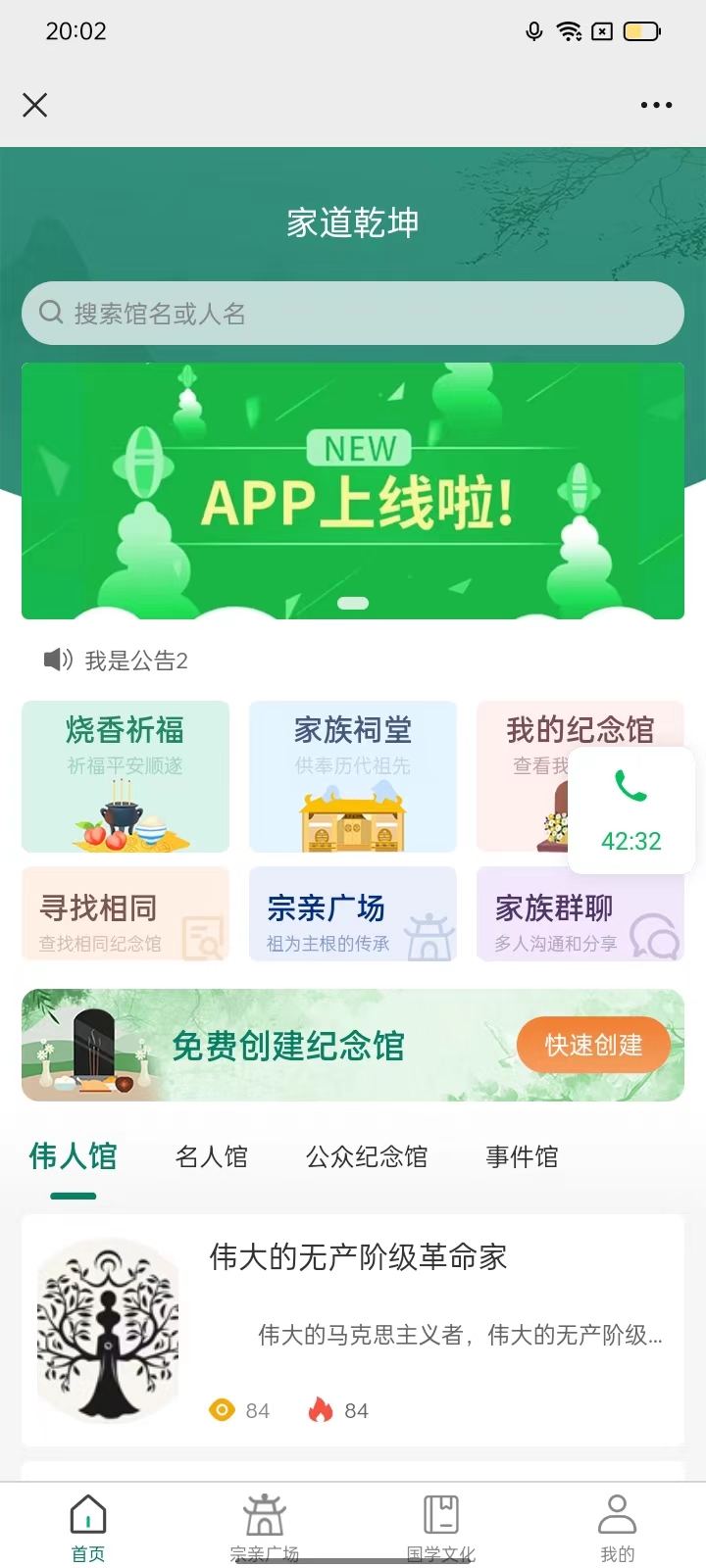
Task: Open the 家族祠堂 card
Action: [353, 776]
